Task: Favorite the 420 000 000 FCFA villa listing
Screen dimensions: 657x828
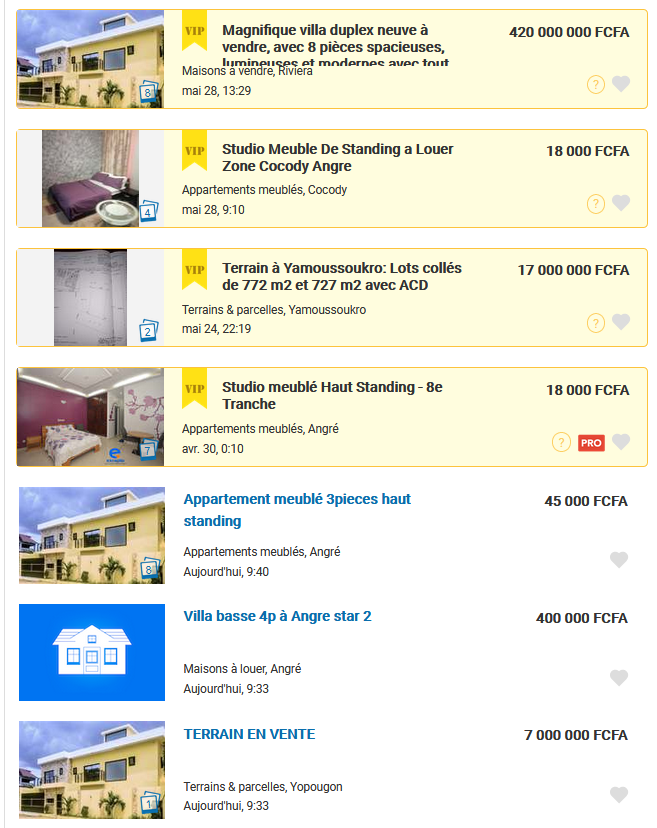Action: 621,84
